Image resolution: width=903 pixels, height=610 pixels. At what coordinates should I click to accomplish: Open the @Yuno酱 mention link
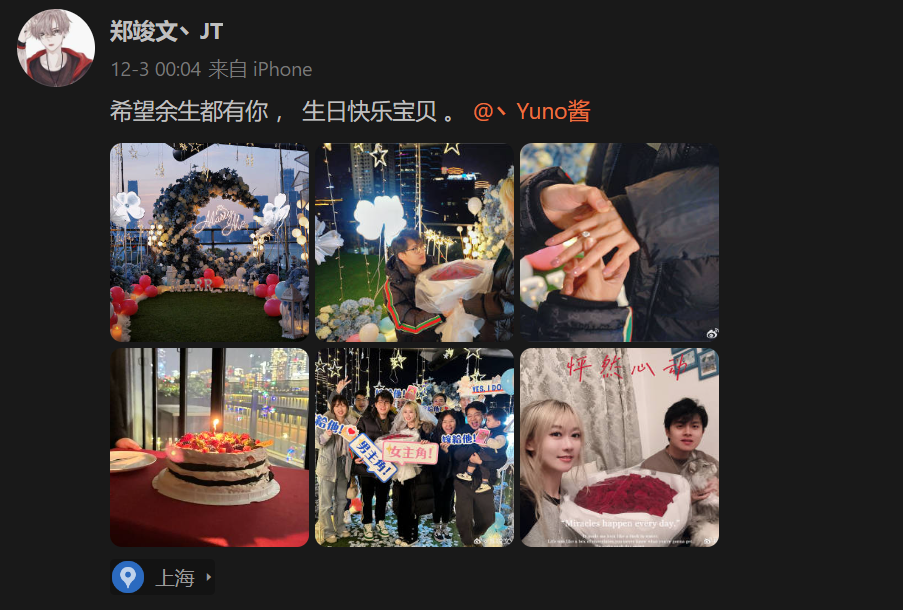[531, 111]
